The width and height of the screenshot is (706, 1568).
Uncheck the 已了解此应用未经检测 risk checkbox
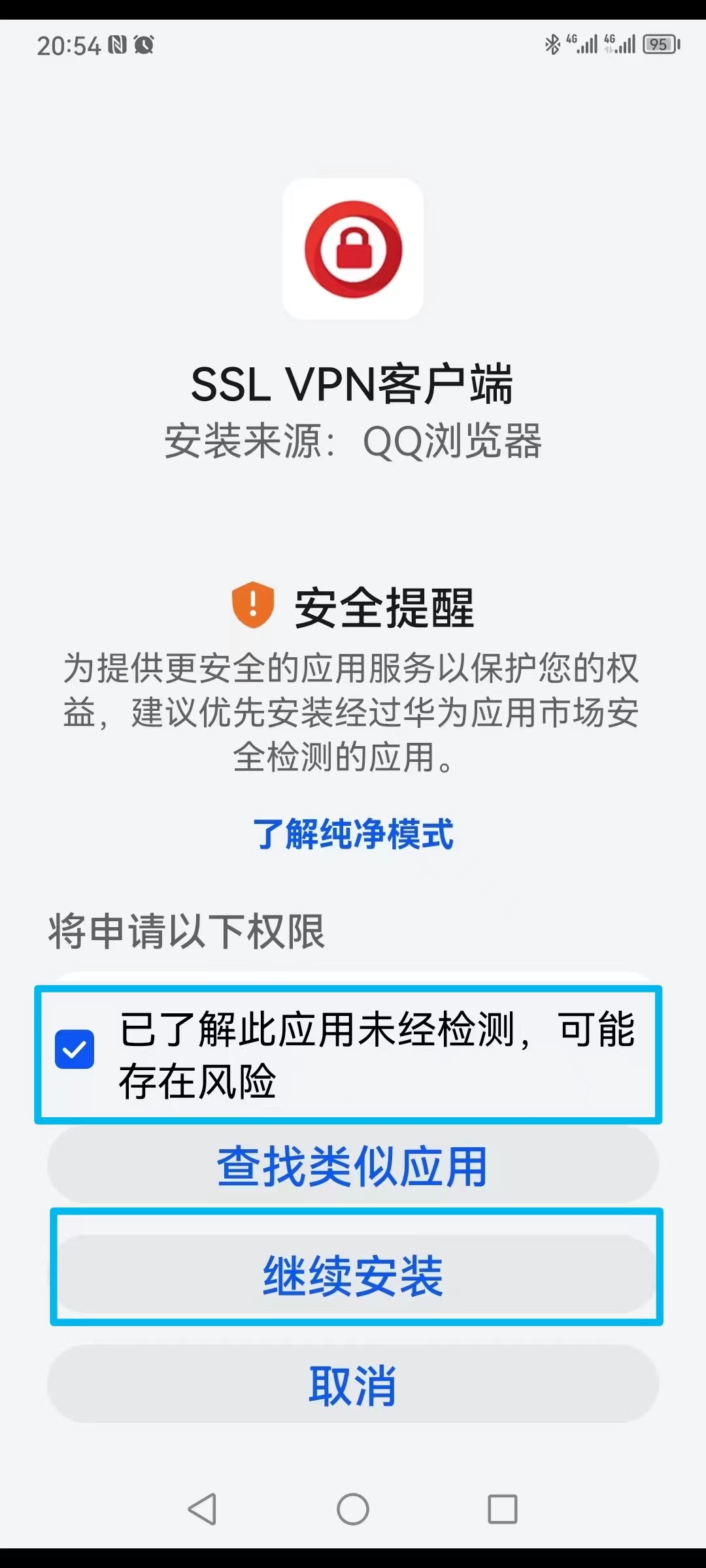(75, 1049)
